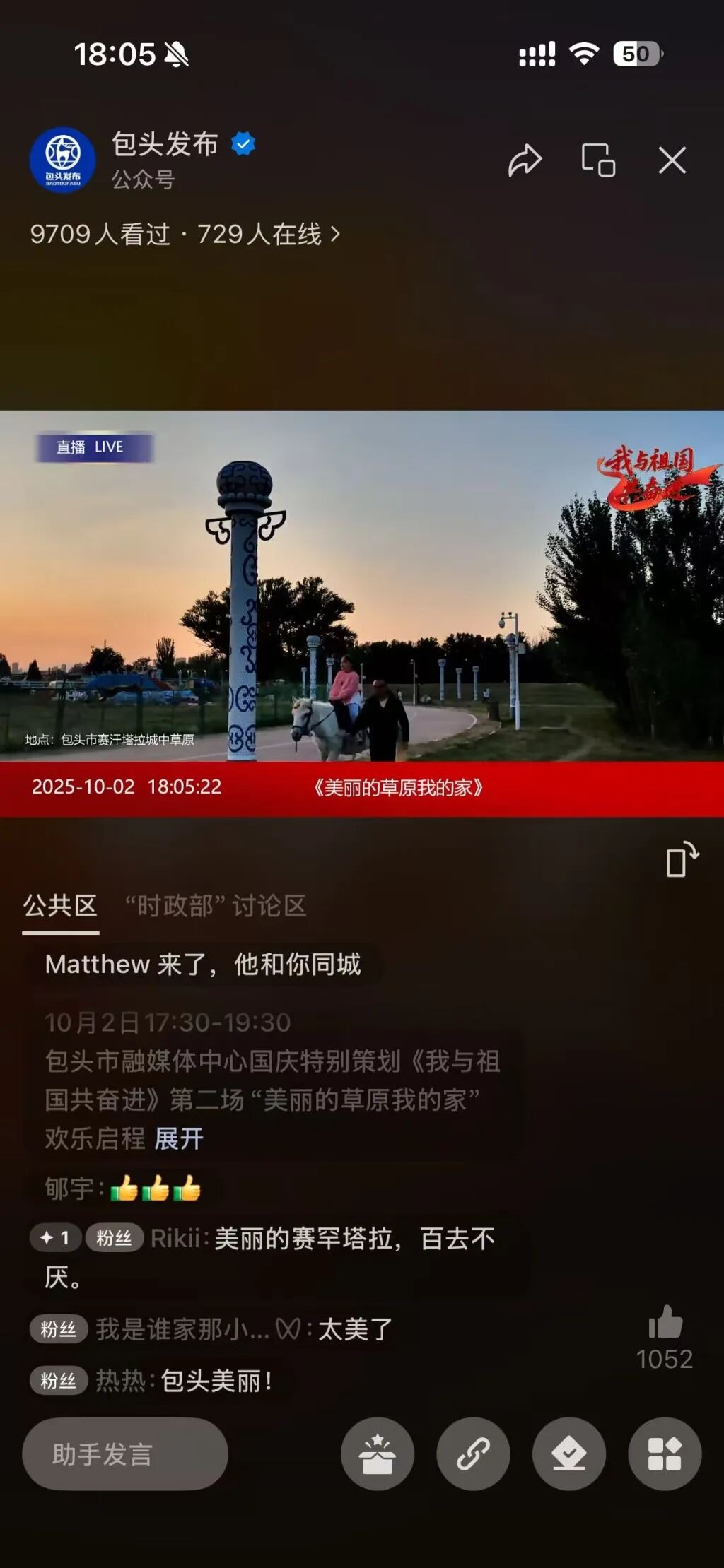This screenshot has width=724, height=1568.
Task: View the 729人在线 viewer list
Action: click(269, 234)
